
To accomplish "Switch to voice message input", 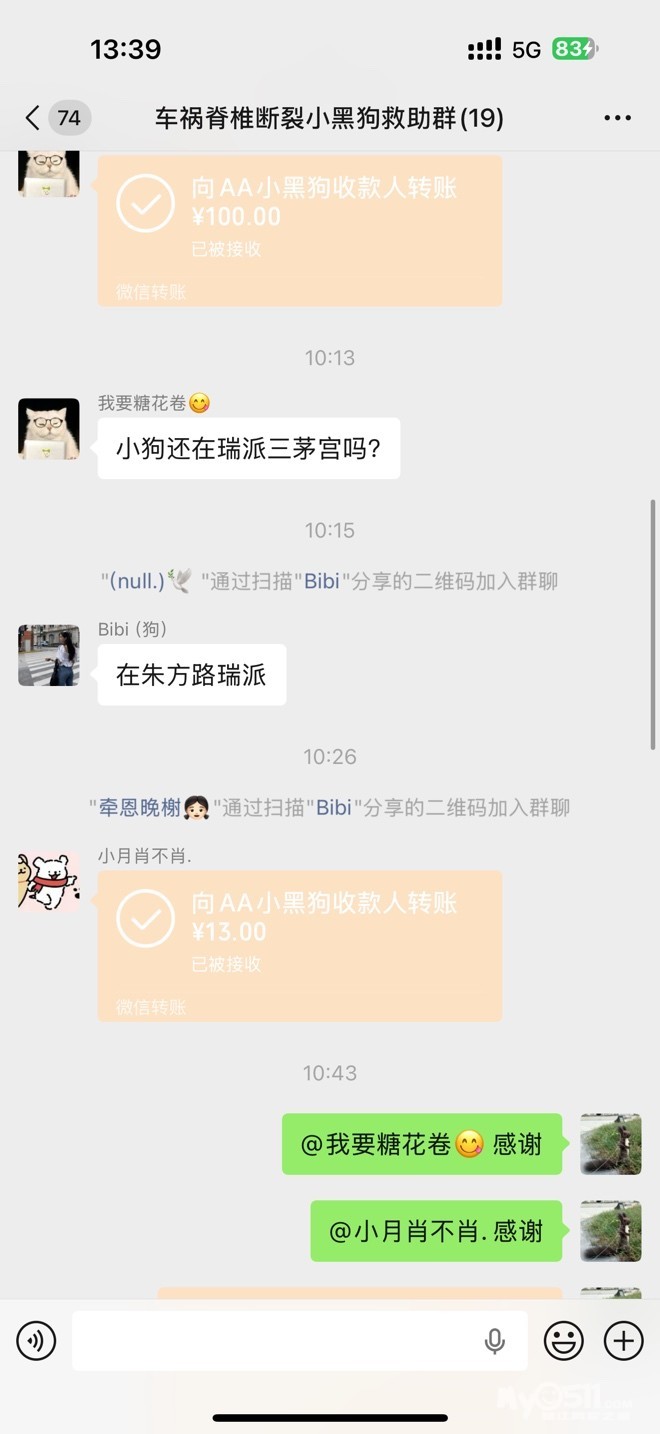I will coord(36,1341).
